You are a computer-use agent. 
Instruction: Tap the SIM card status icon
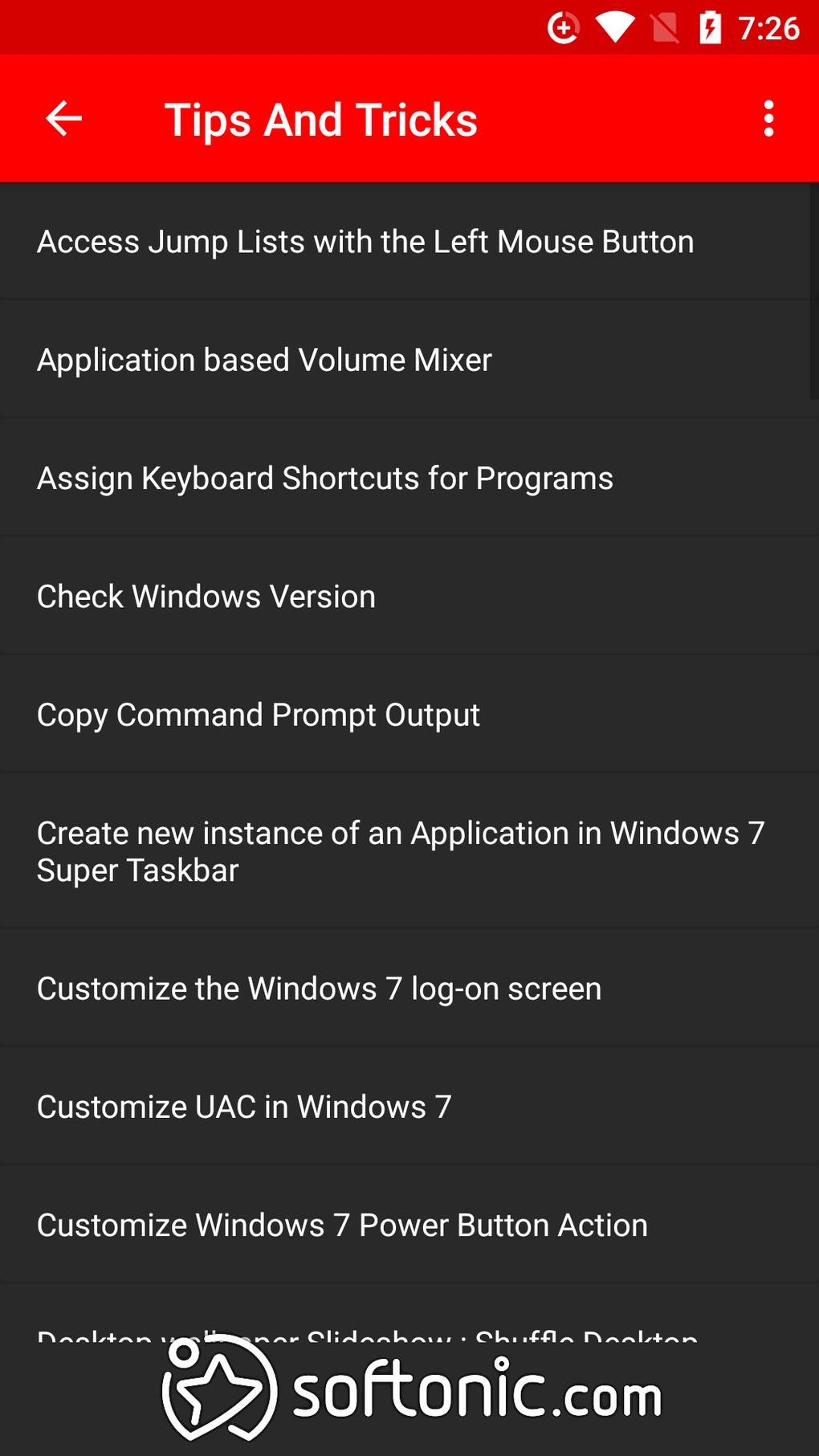pos(663,27)
